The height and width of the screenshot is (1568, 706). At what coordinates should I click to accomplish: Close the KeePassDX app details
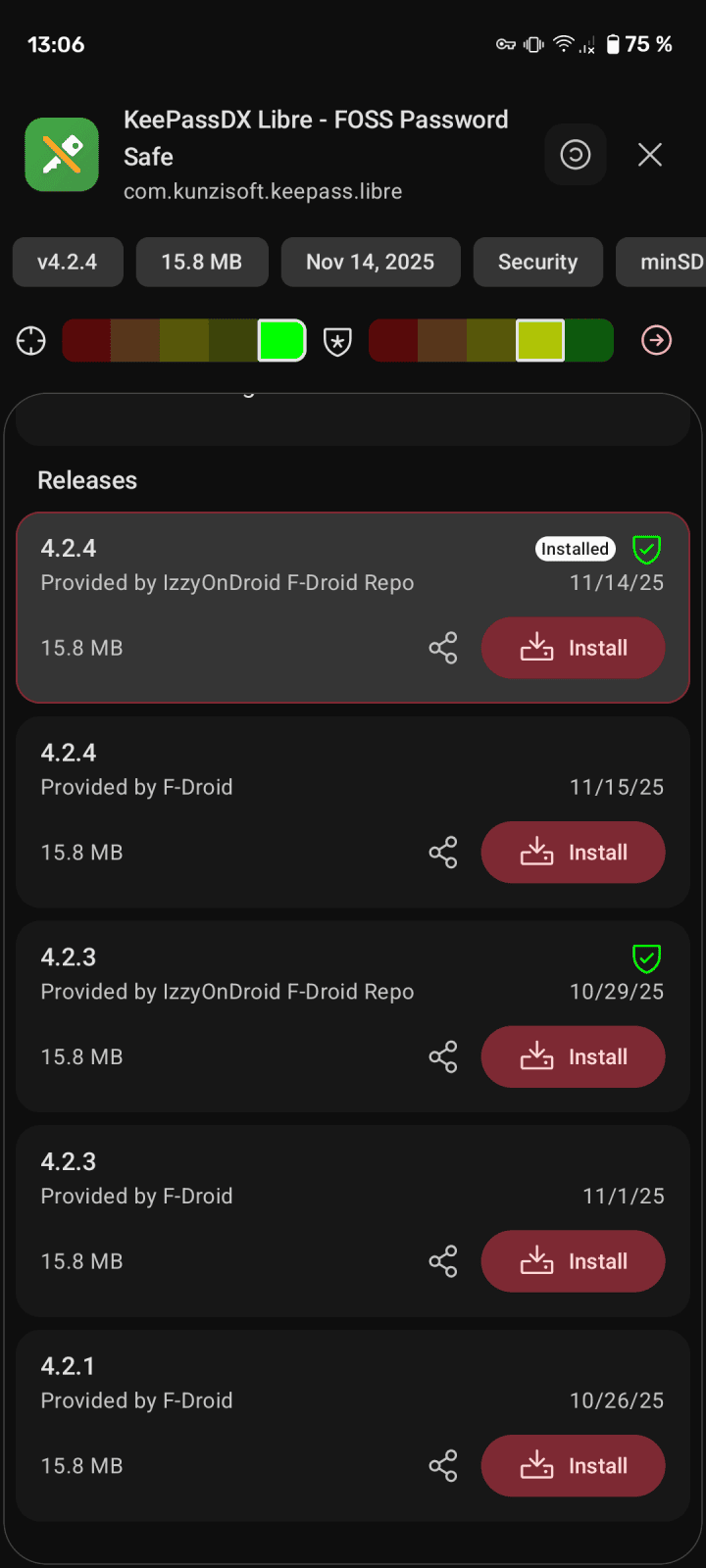[649, 155]
